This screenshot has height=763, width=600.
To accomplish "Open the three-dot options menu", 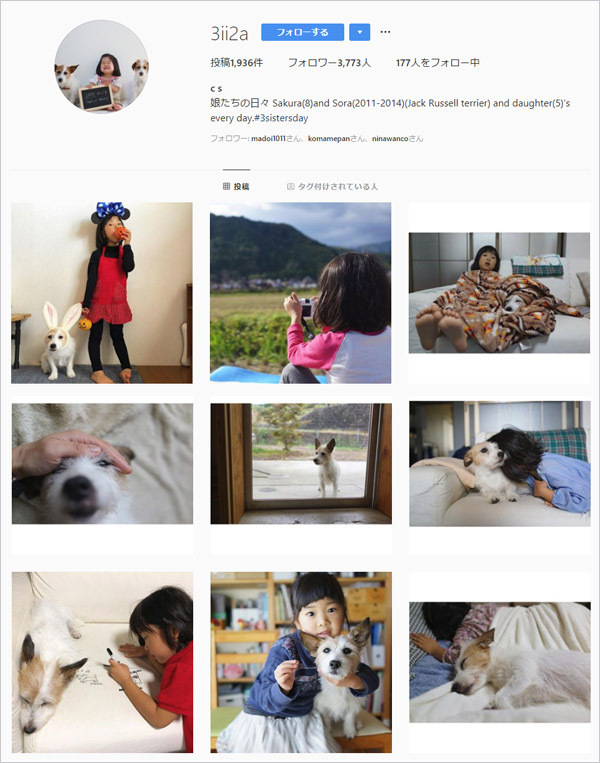I will pyautogui.click(x=386, y=32).
